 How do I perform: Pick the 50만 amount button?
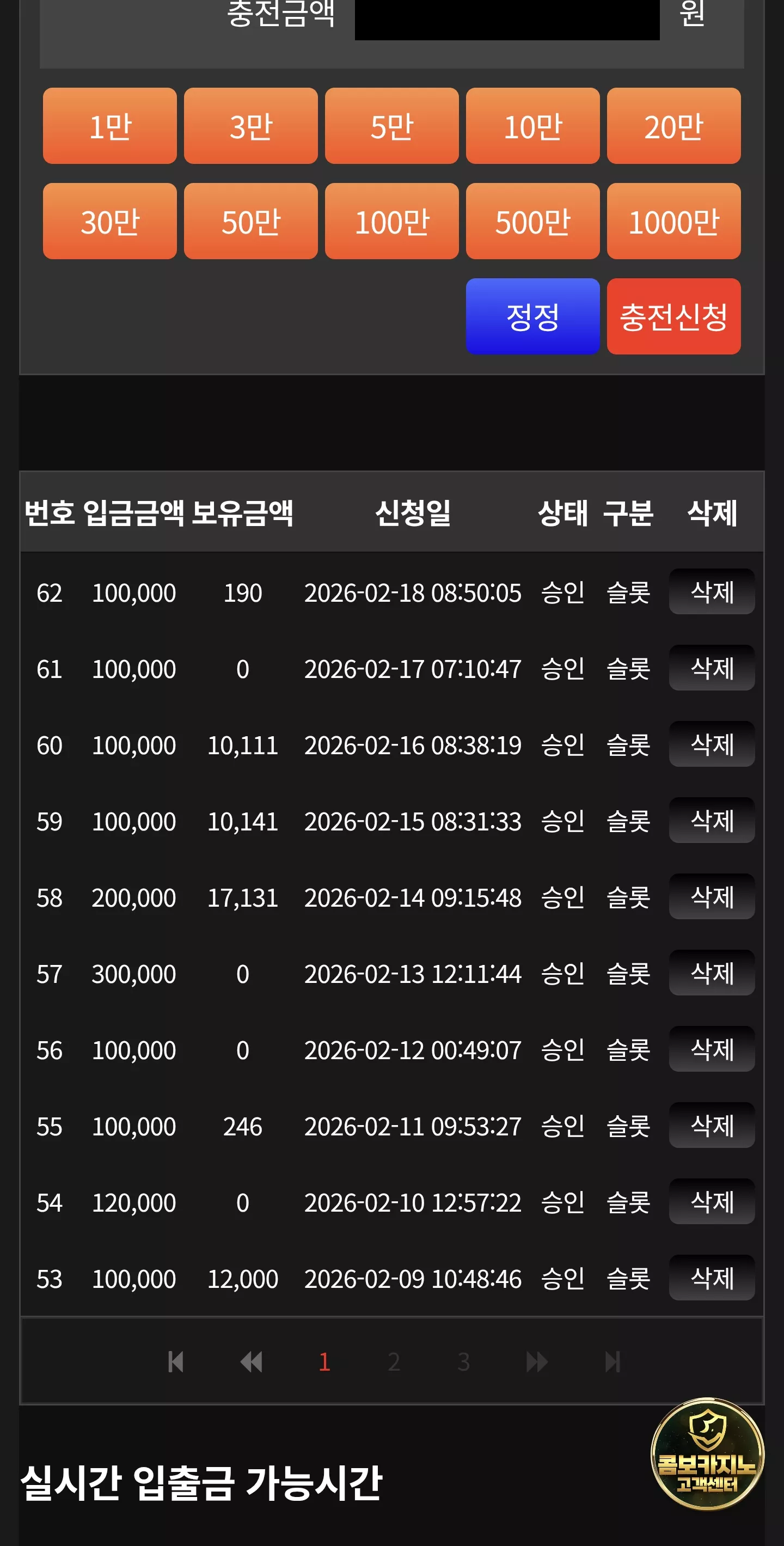click(251, 222)
